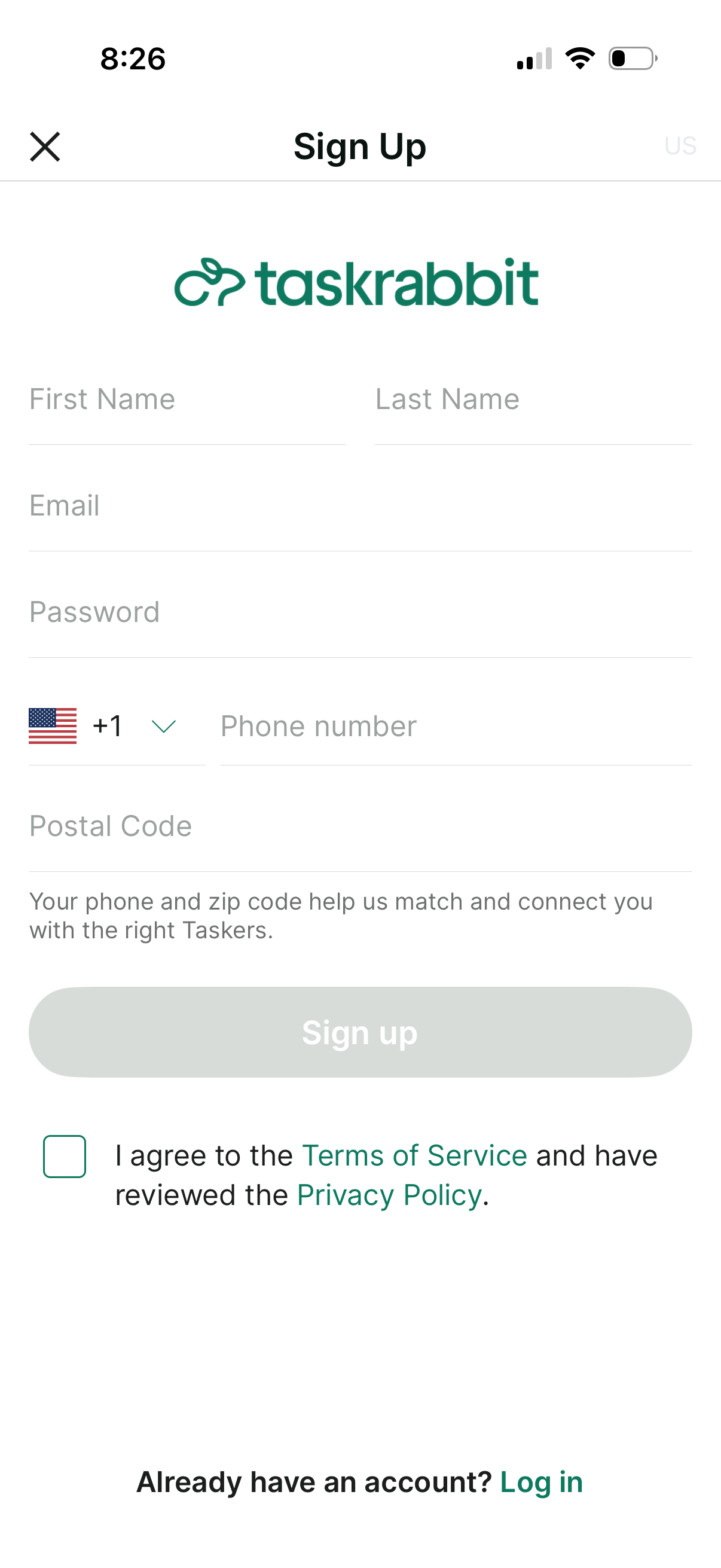This screenshot has height=1568, width=721.
Task: Click the clock in the status bar
Action: click(133, 58)
